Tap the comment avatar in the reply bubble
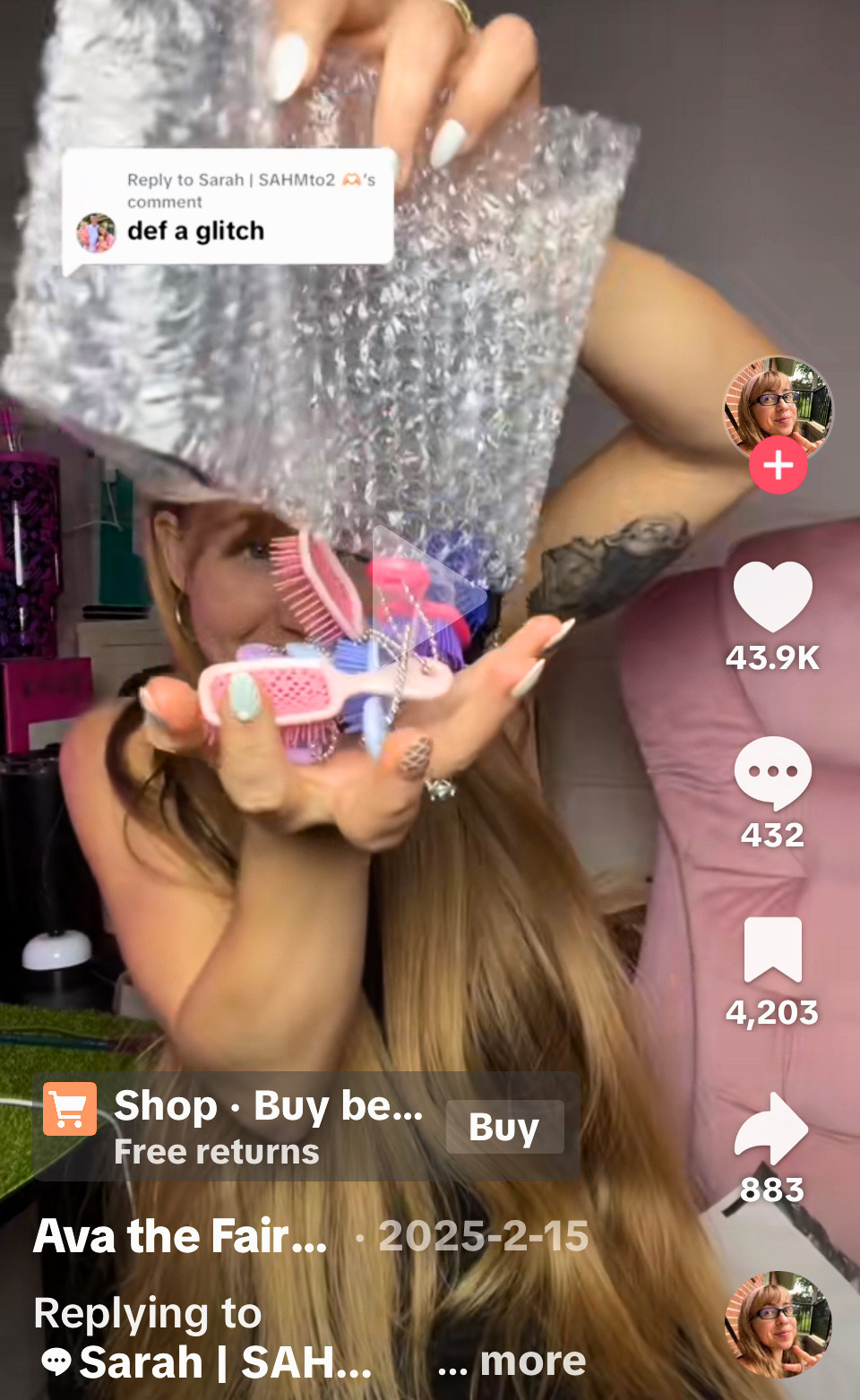Image resolution: width=860 pixels, height=1400 pixels. point(97,231)
